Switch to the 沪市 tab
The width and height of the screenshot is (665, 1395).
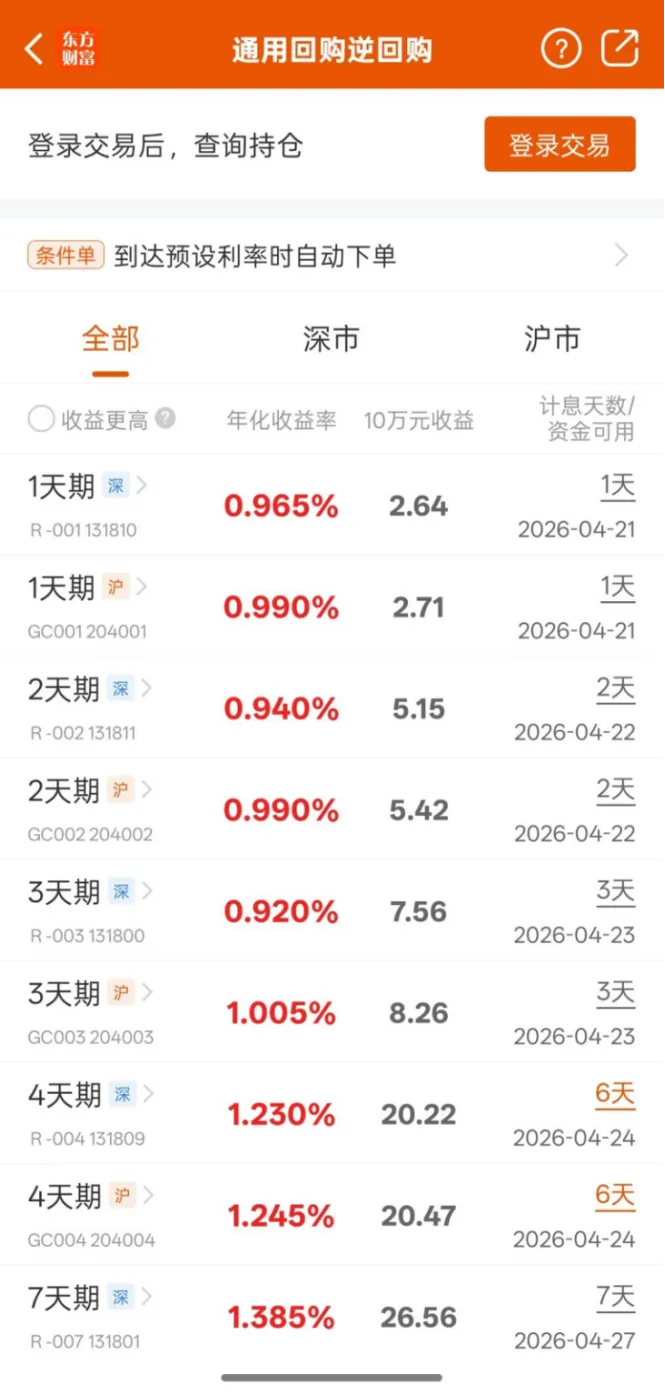(x=551, y=339)
